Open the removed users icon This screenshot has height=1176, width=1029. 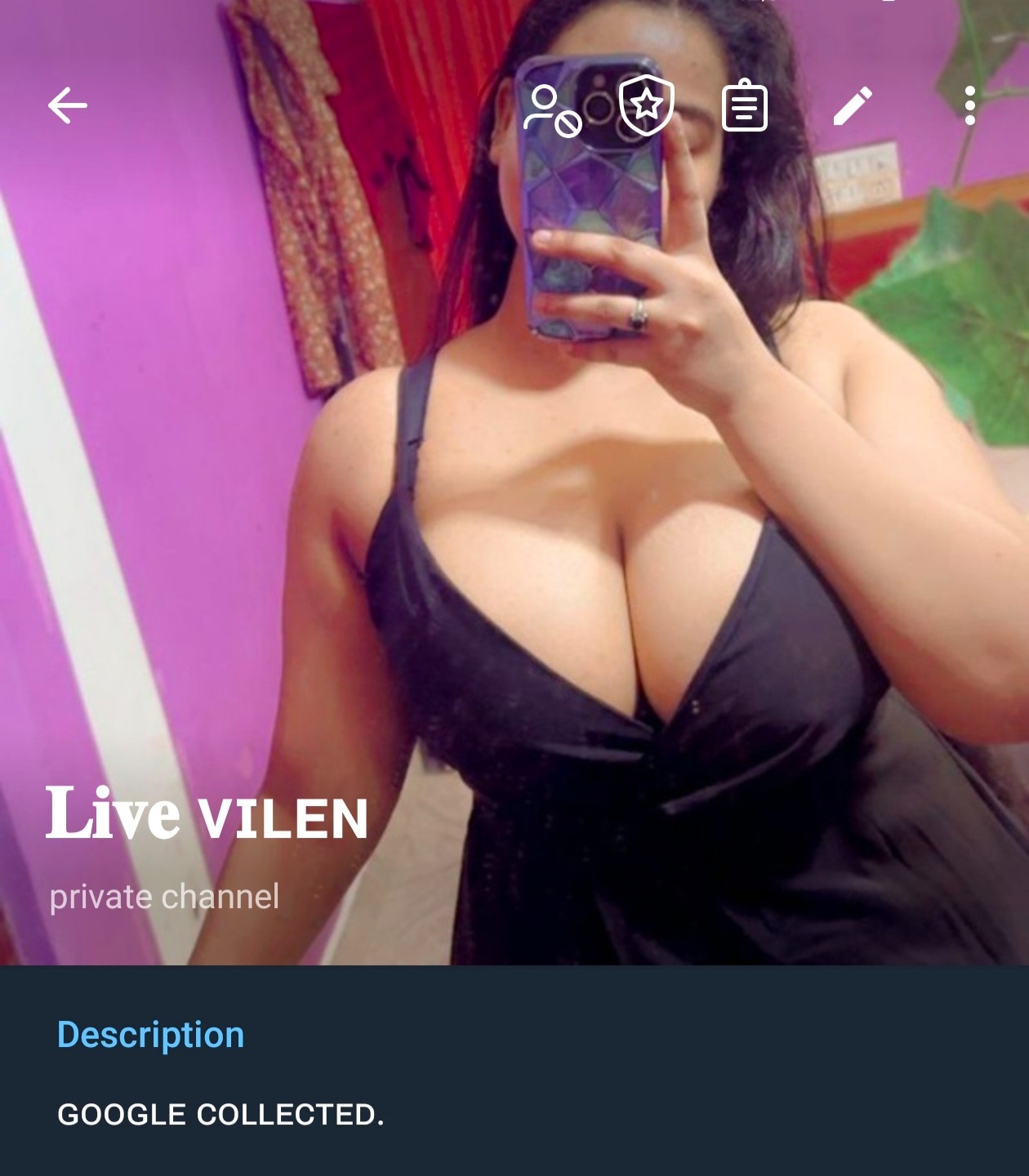point(552,109)
